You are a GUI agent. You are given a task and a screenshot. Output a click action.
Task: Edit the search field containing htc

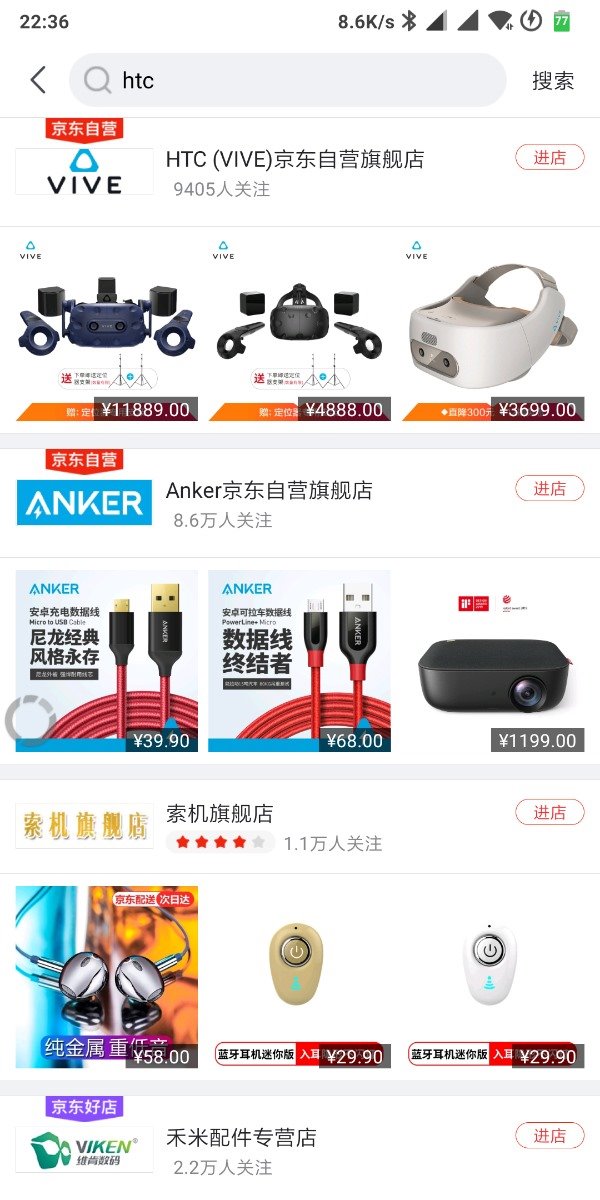pos(288,80)
